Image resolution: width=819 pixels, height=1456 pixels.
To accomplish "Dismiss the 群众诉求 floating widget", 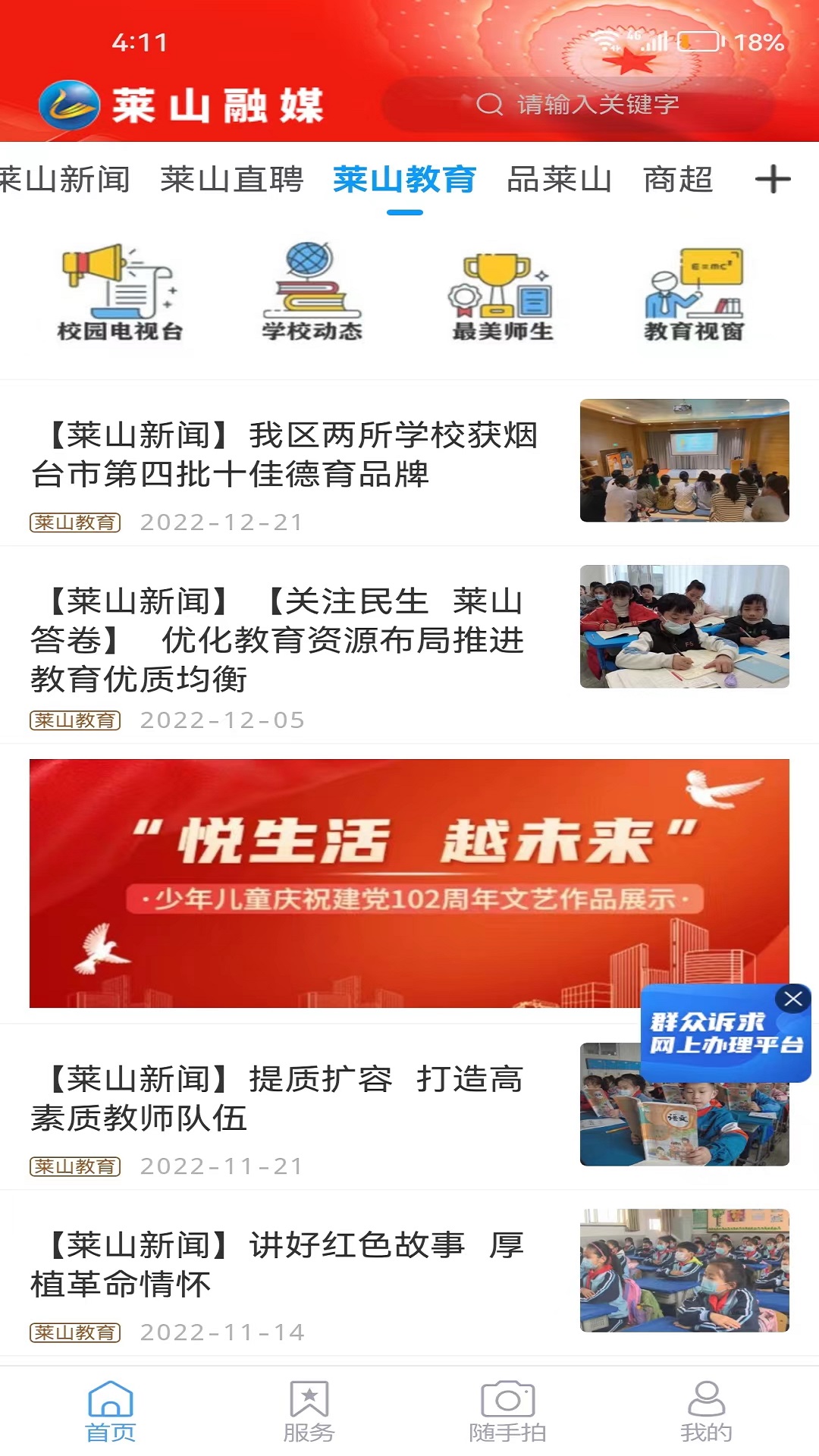I will 793,999.
